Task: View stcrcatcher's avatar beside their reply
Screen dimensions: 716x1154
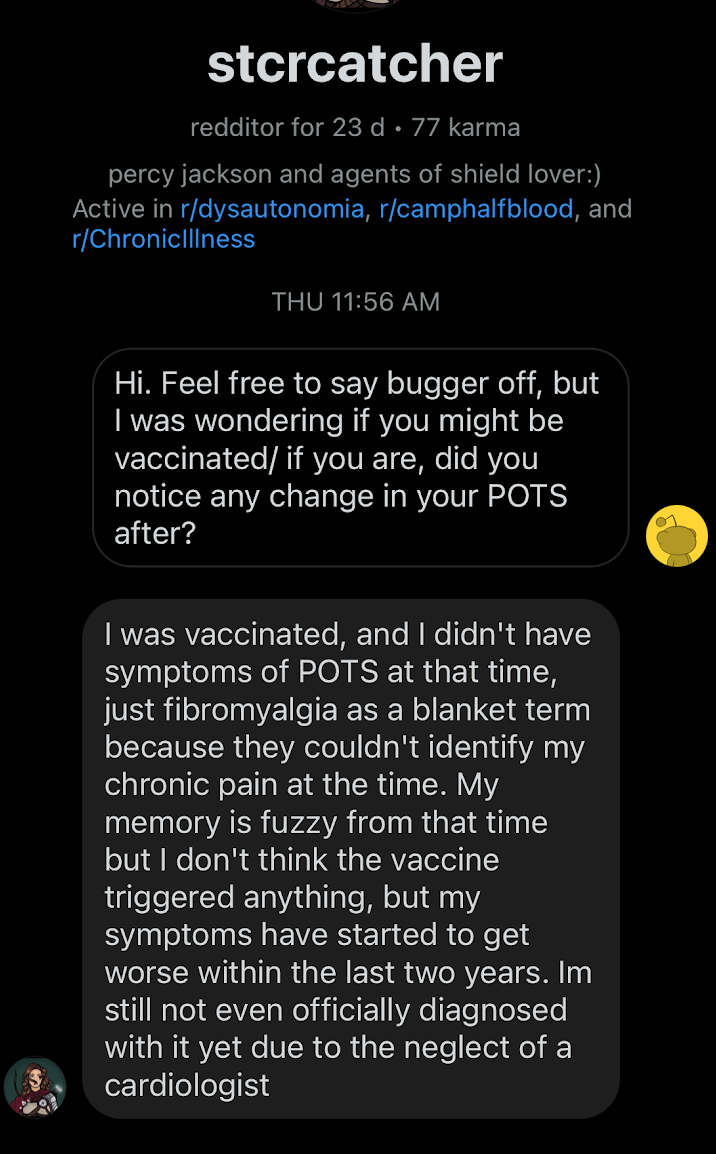Action: (35, 1088)
